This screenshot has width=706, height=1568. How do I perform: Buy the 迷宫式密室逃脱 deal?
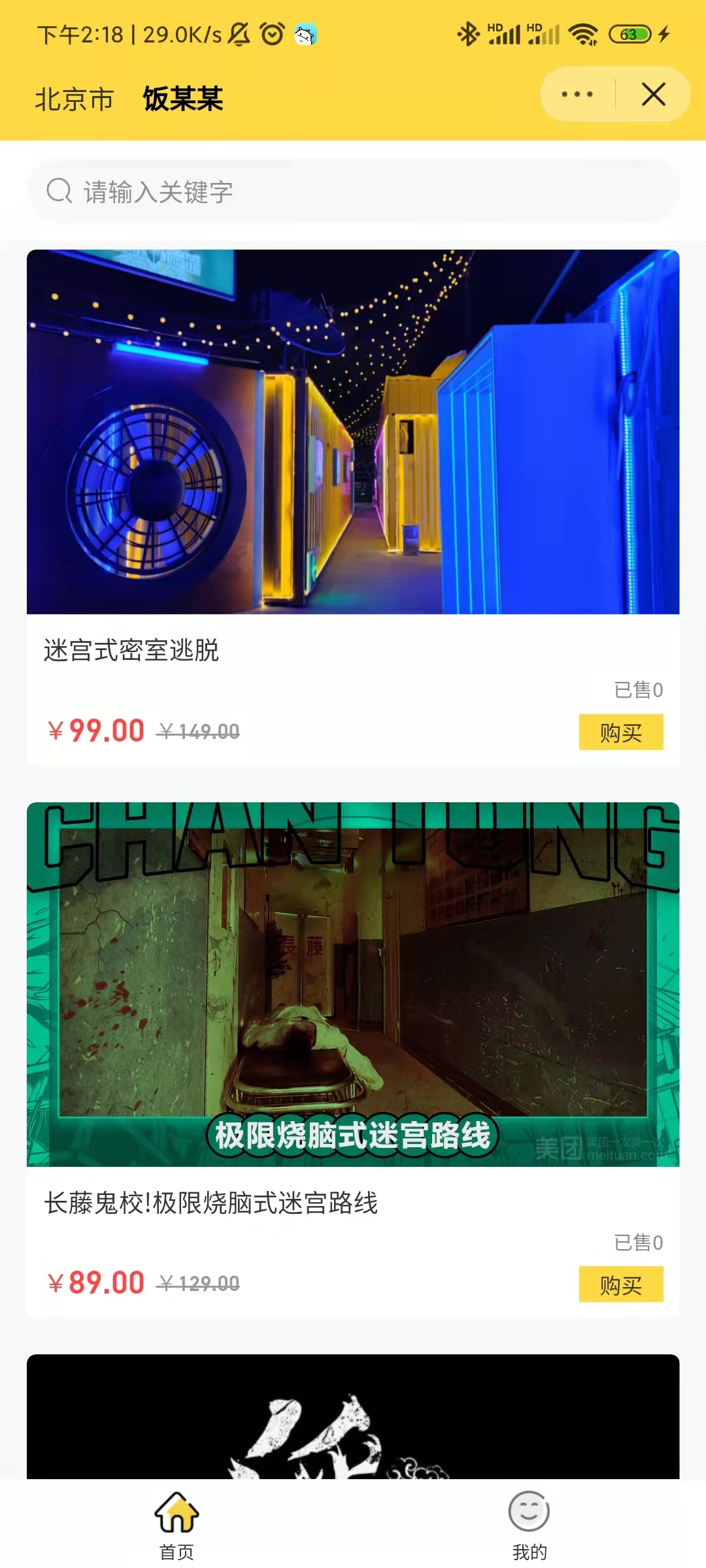point(620,732)
